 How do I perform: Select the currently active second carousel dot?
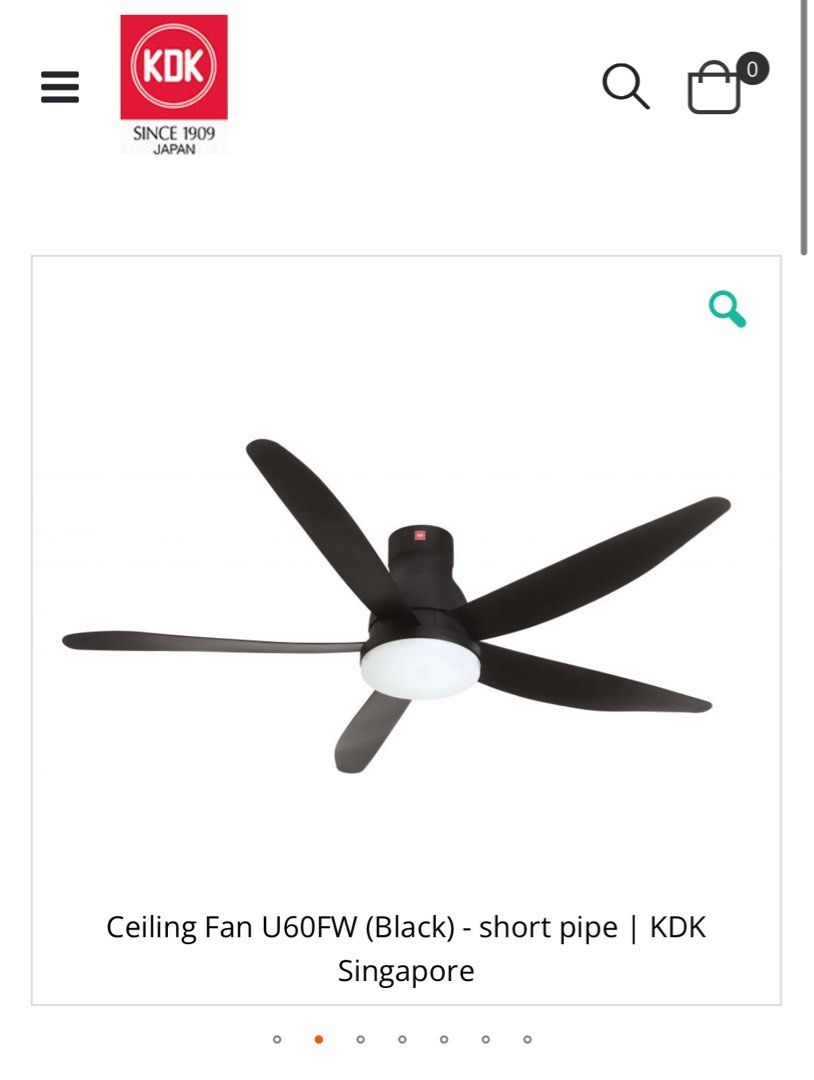(x=318, y=1040)
